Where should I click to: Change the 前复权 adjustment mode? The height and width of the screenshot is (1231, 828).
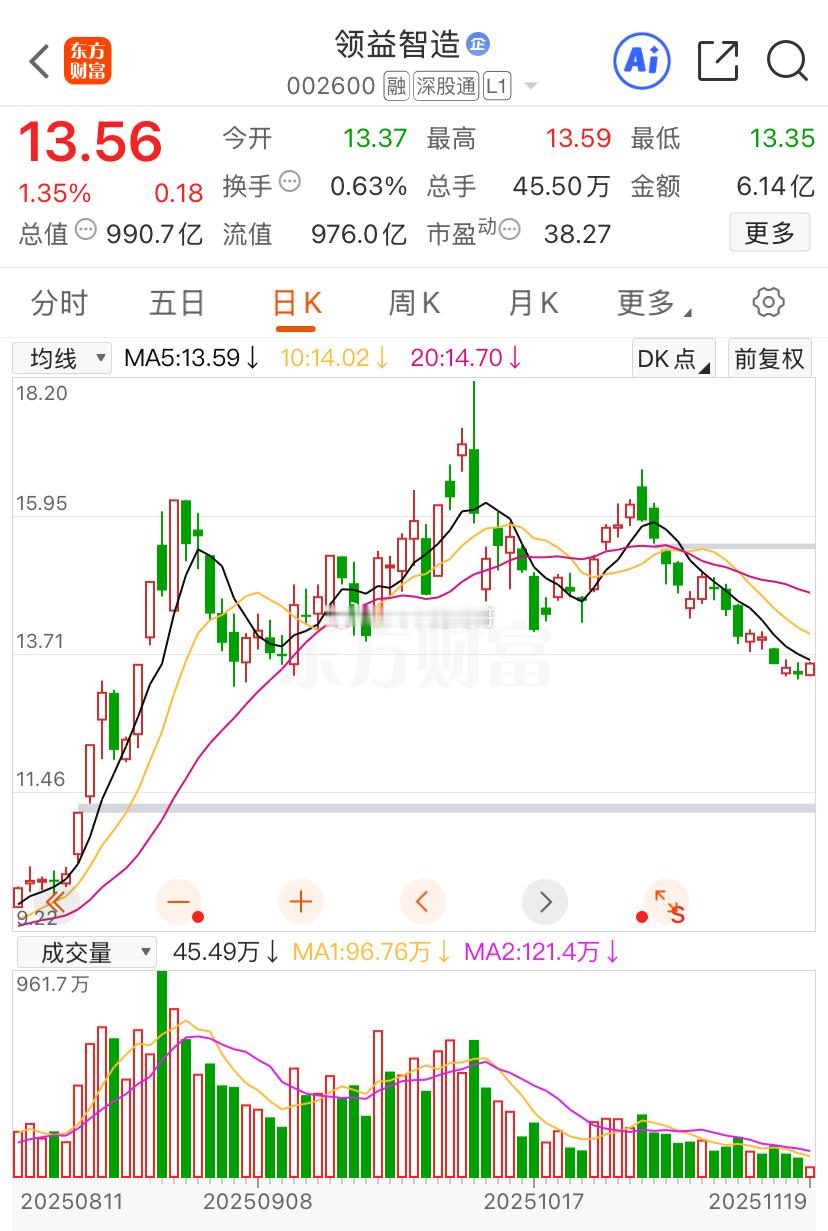click(x=769, y=358)
